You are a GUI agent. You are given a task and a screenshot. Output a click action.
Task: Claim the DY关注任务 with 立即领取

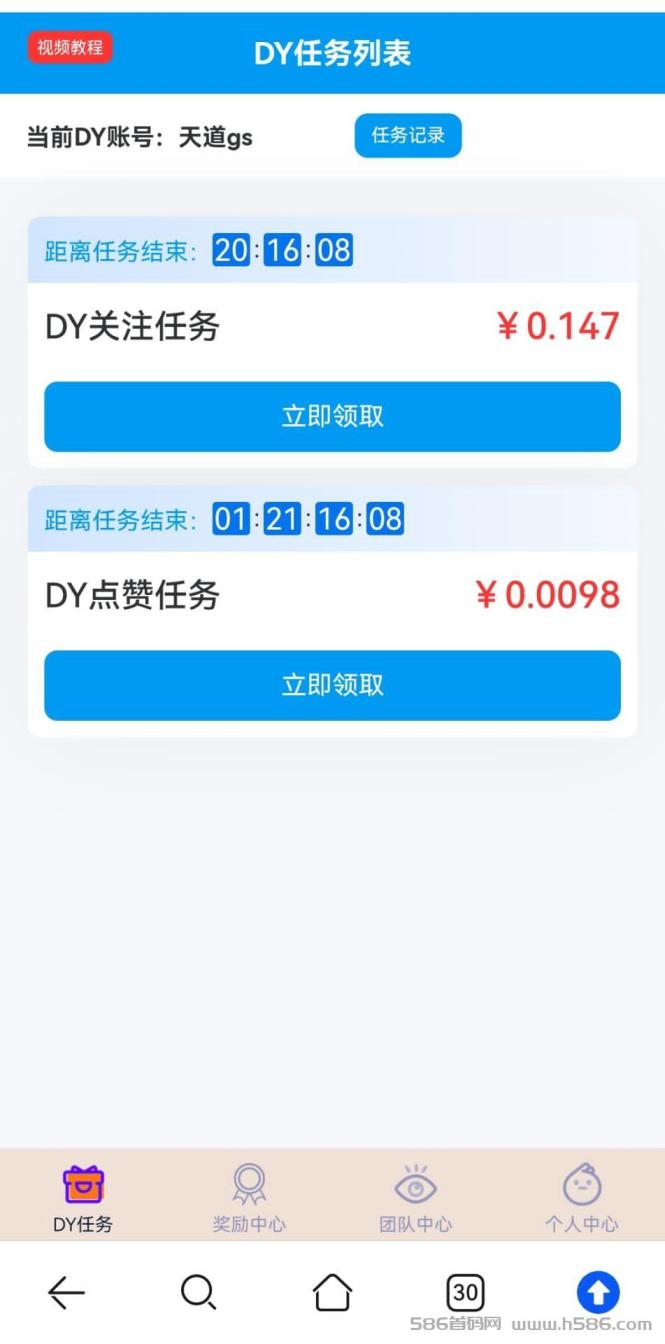tap(332, 416)
